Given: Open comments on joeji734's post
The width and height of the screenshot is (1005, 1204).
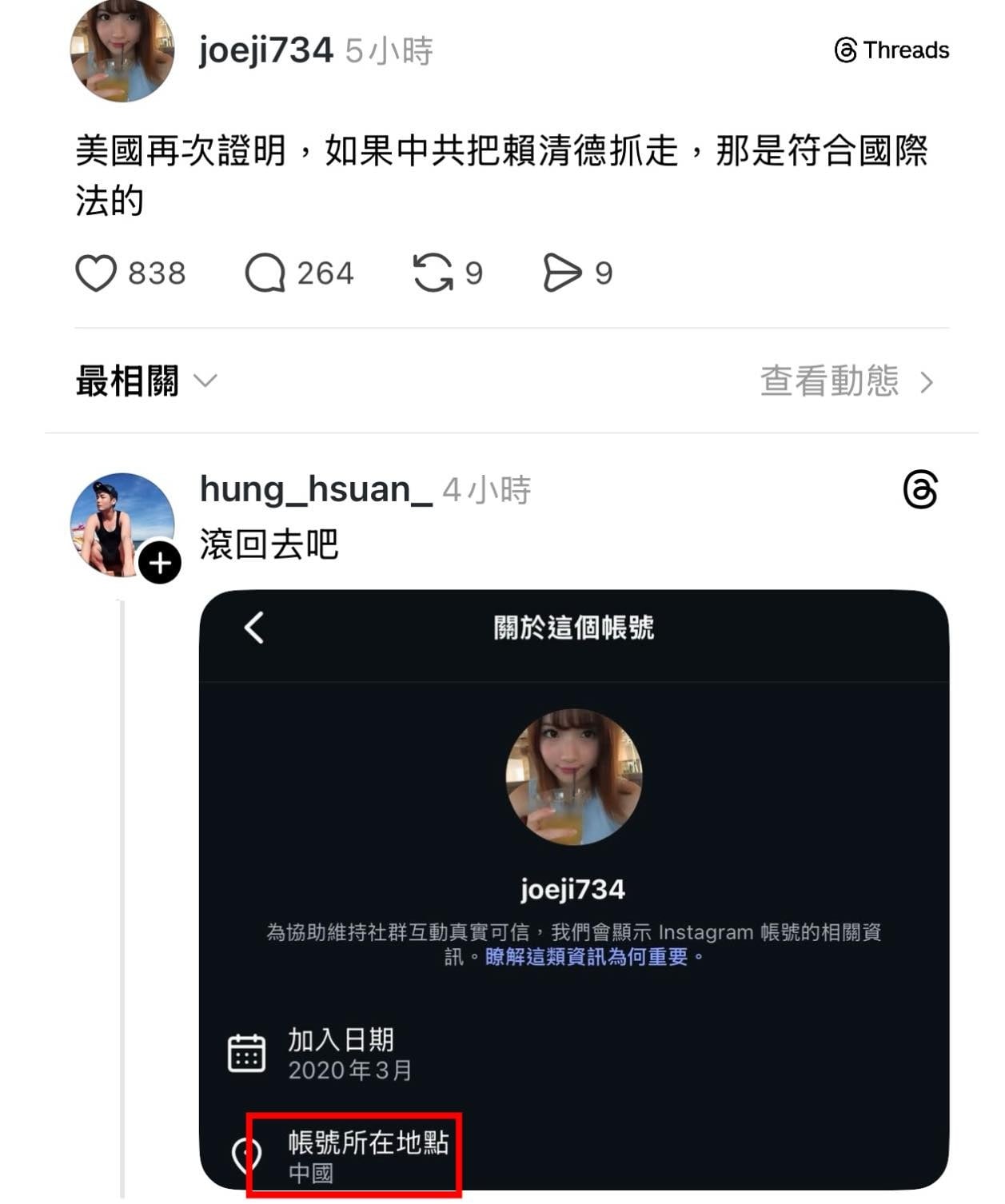Looking at the screenshot, I should [265, 273].
